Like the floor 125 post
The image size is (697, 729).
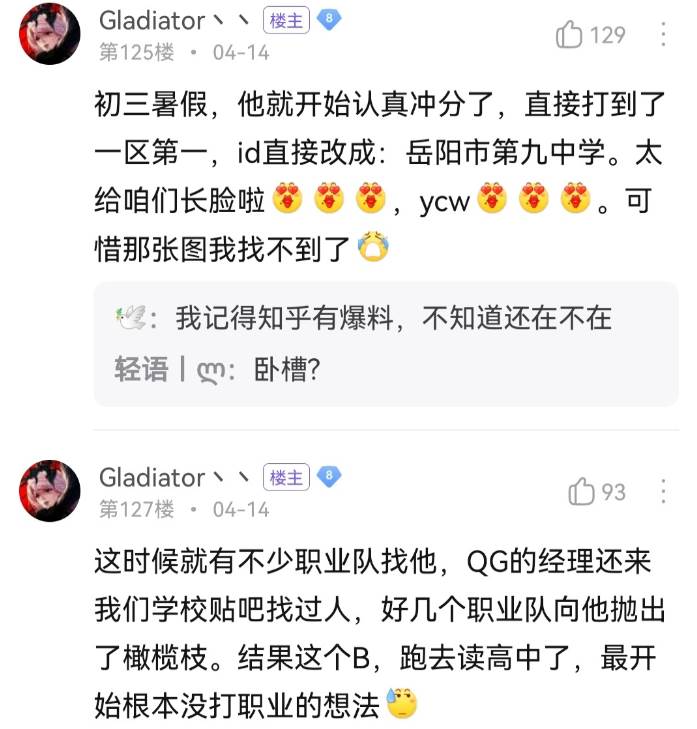(x=571, y=36)
